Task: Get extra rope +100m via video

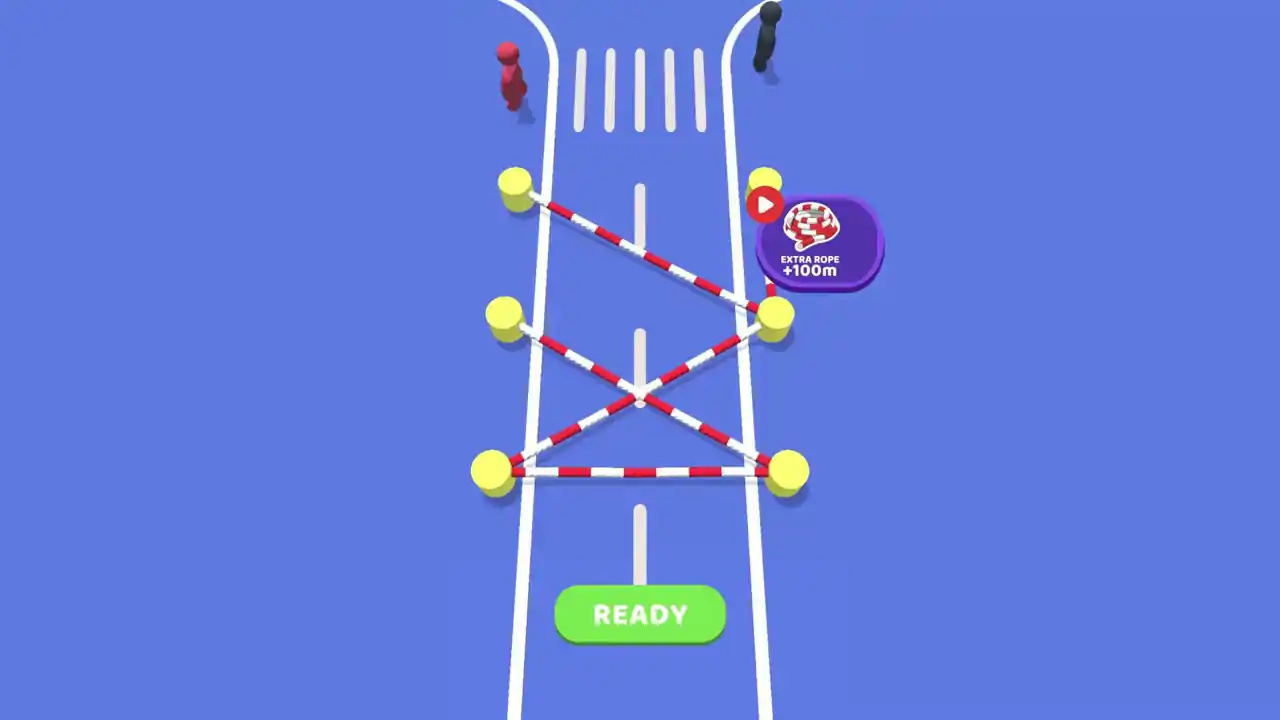Action: [x=819, y=243]
